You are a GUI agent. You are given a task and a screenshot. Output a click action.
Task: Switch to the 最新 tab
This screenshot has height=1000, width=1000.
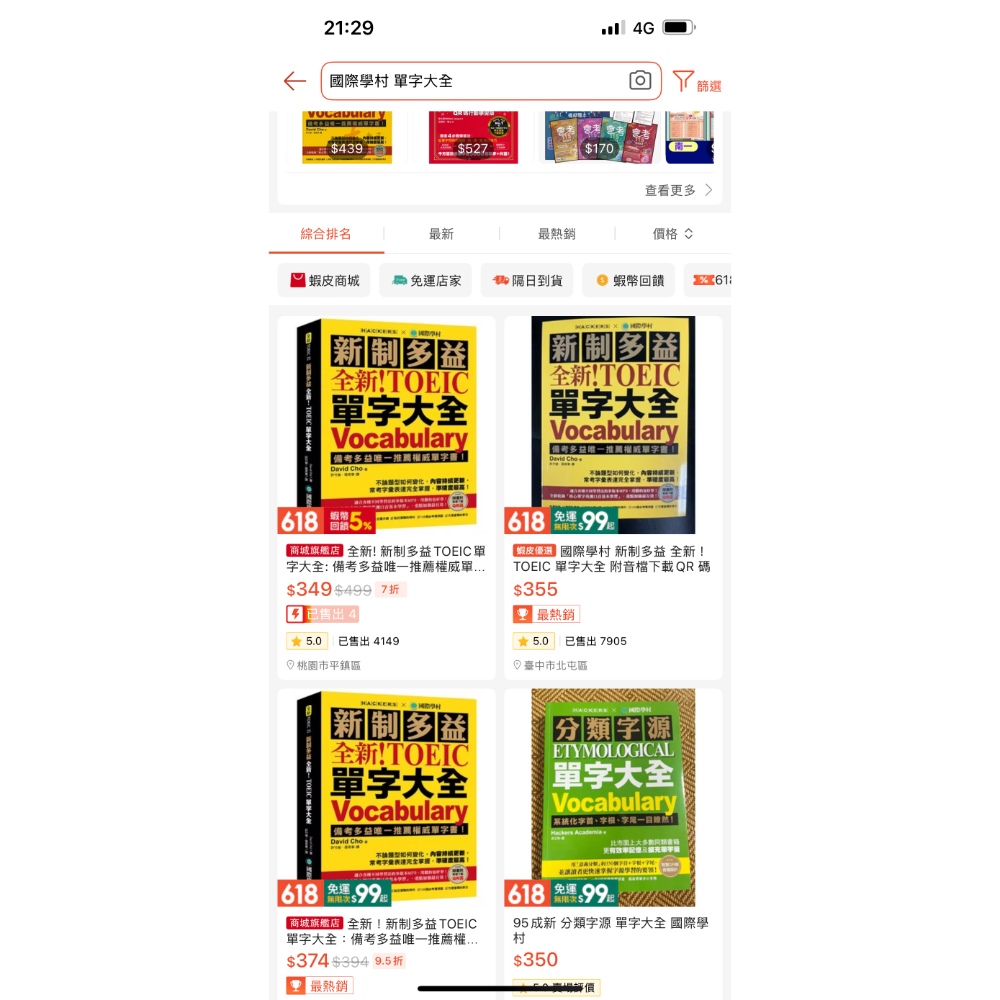coord(441,234)
